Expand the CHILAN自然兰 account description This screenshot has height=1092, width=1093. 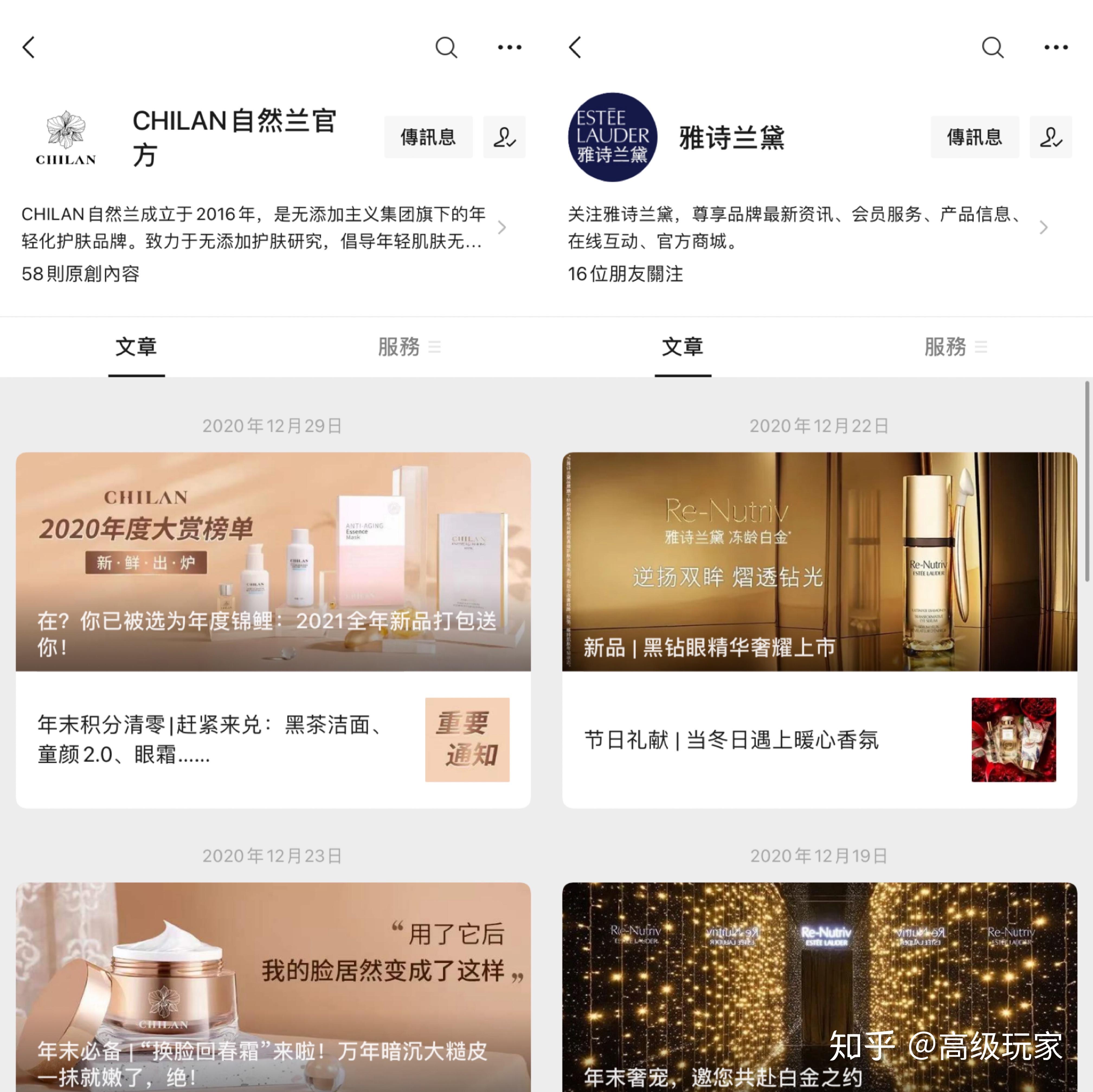point(501,227)
